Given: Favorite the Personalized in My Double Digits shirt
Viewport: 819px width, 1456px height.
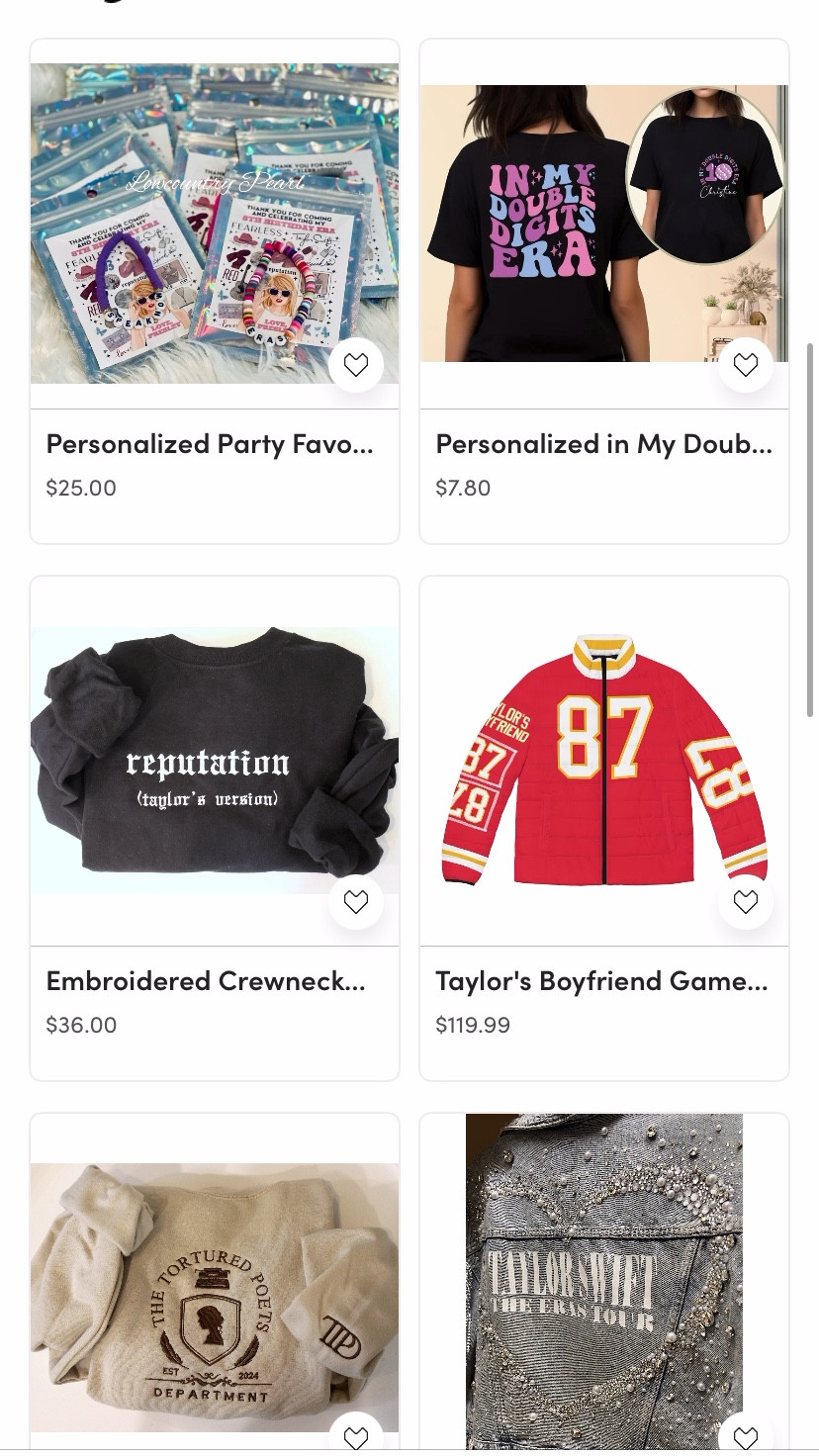Looking at the screenshot, I should (746, 364).
